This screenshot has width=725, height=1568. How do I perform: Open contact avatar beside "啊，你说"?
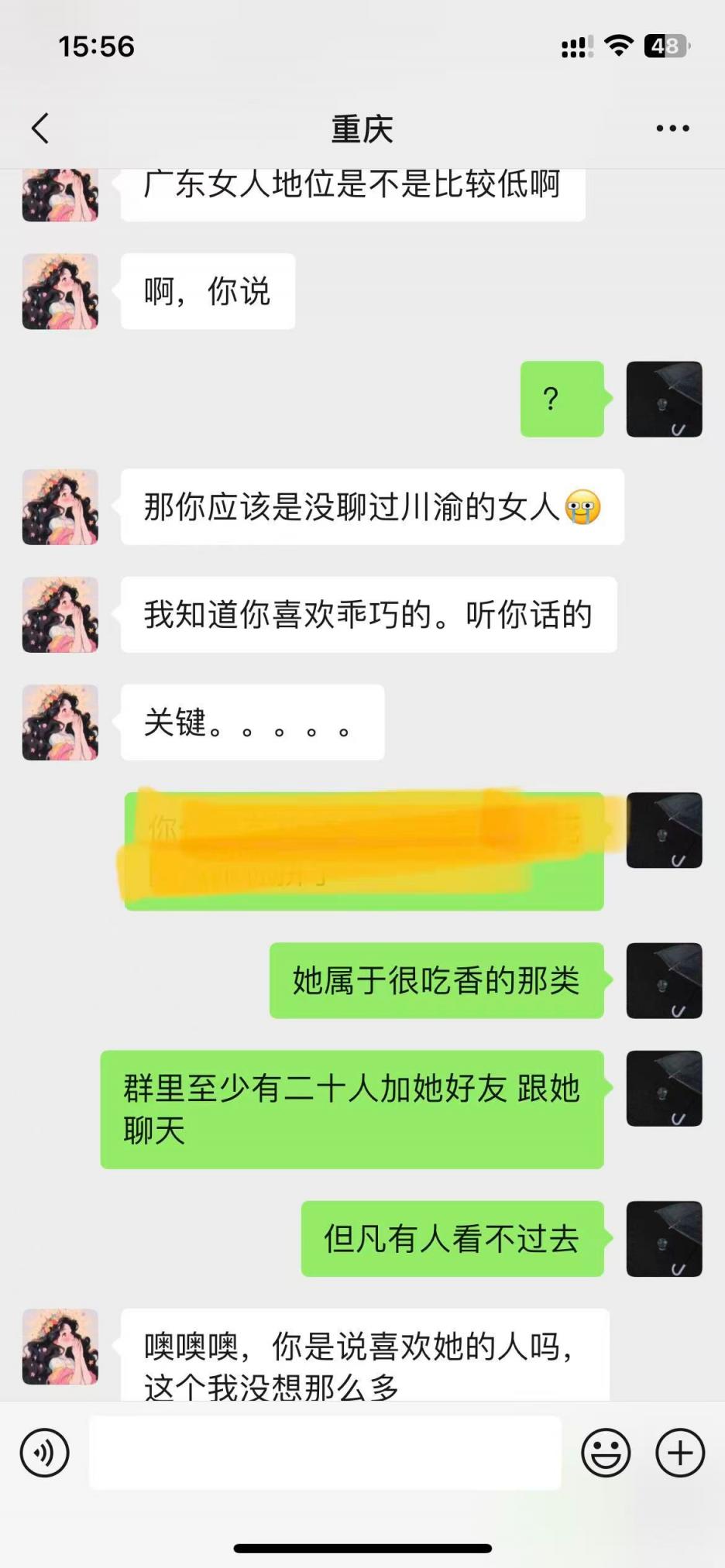[60, 292]
